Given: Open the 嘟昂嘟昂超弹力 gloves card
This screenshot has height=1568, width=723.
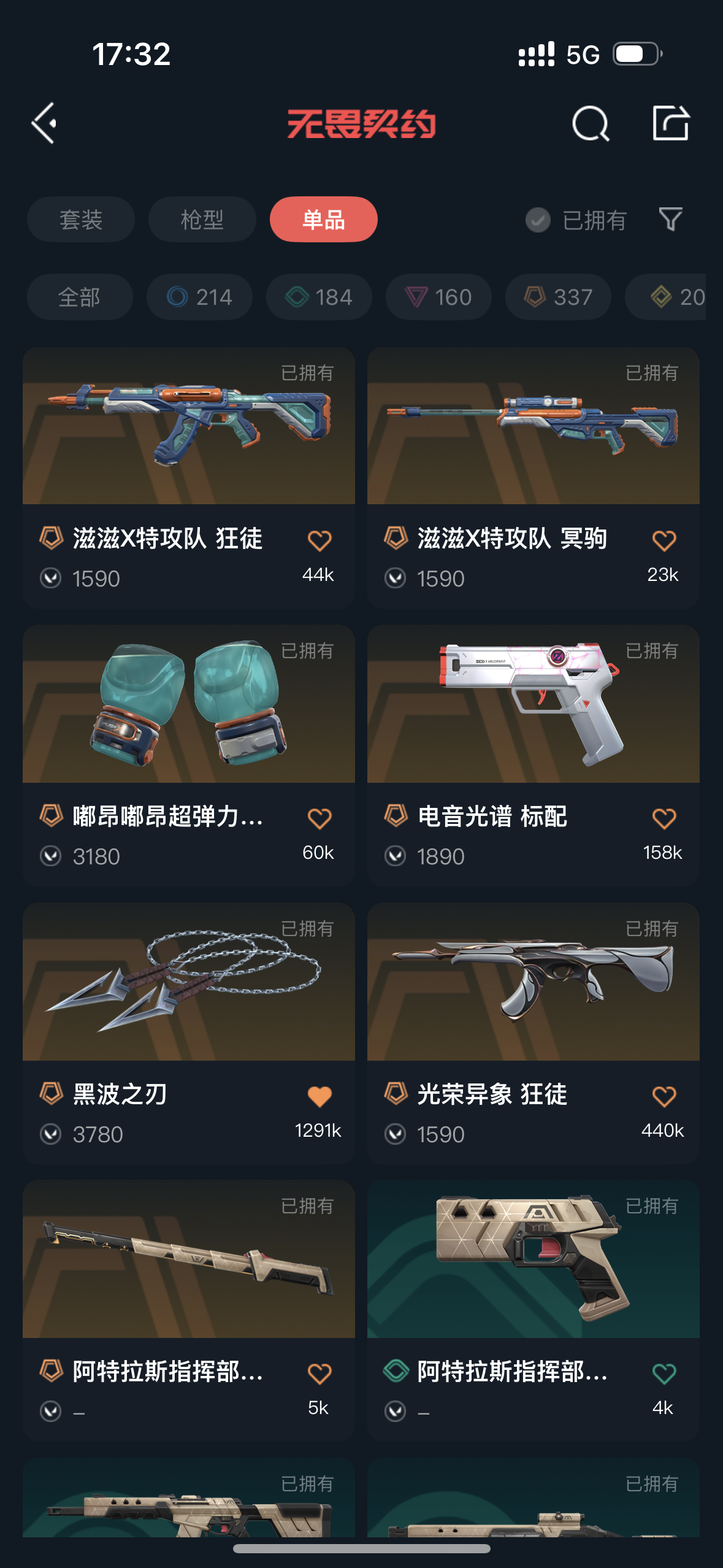Looking at the screenshot, I should [188, 705].
